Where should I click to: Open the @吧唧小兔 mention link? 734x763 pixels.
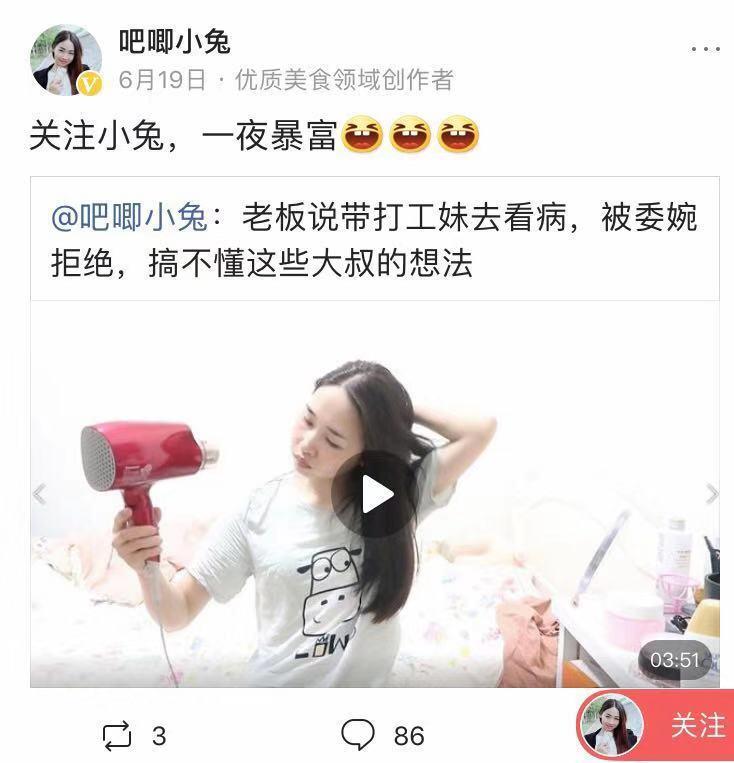click(128, 216)
